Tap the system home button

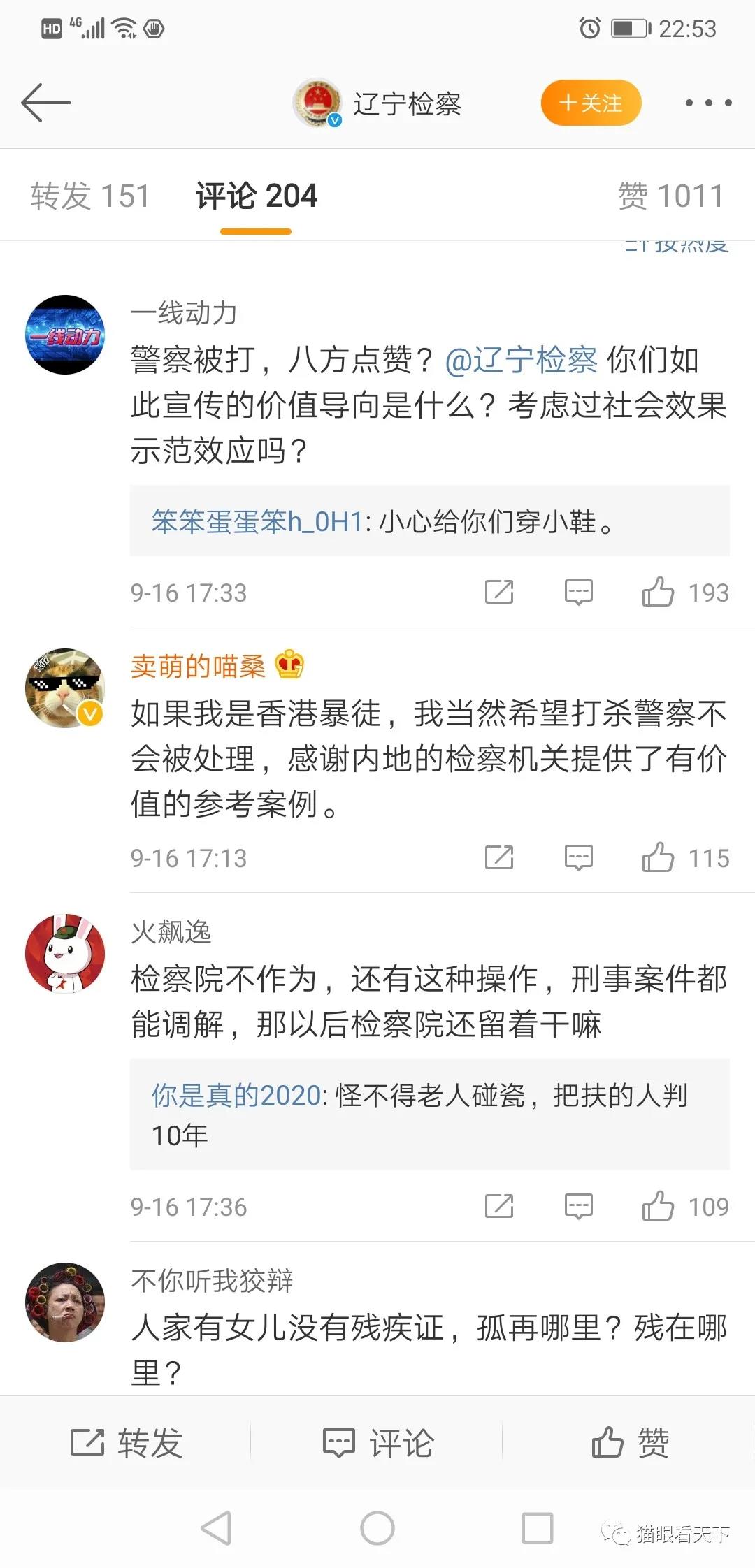[x=377, y=1528]
